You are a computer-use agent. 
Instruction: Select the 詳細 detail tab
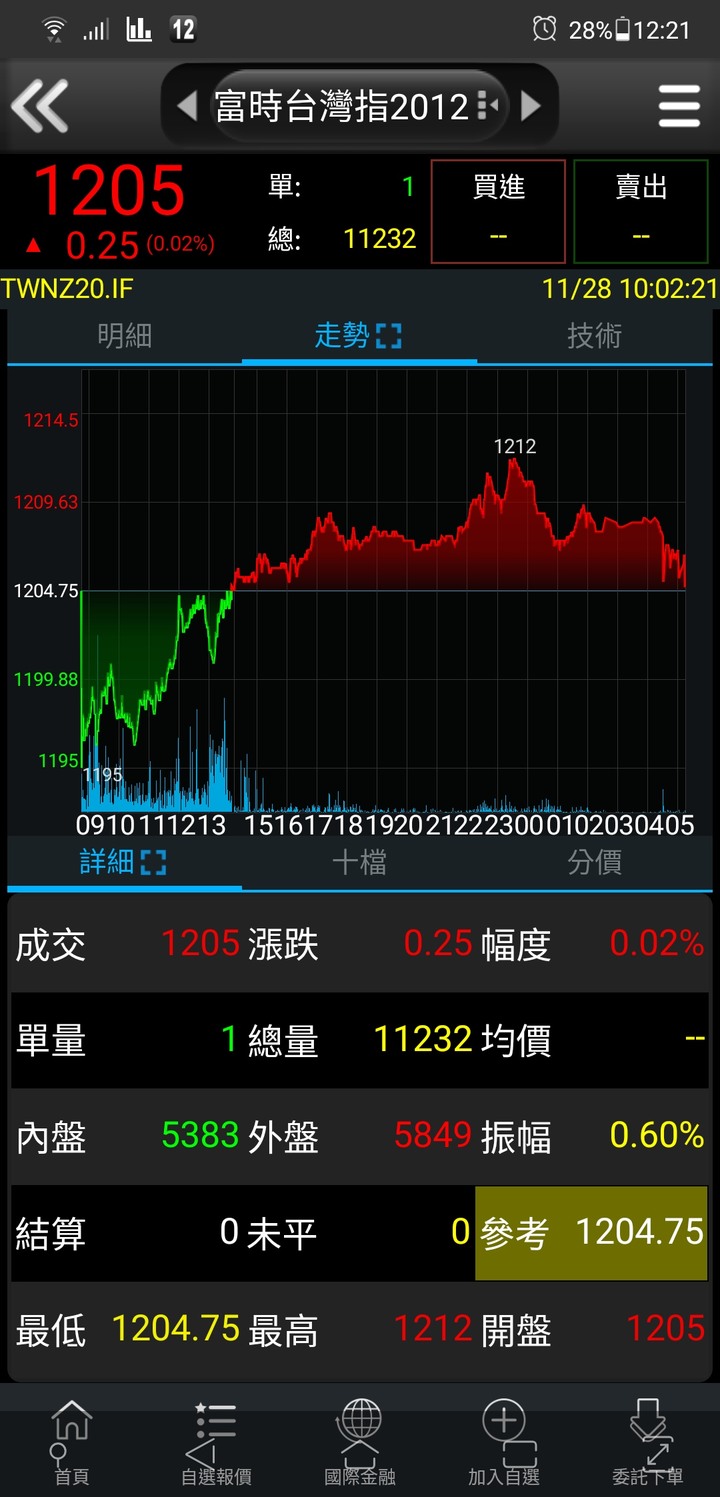pyautogui.click(x=124, y=862)
